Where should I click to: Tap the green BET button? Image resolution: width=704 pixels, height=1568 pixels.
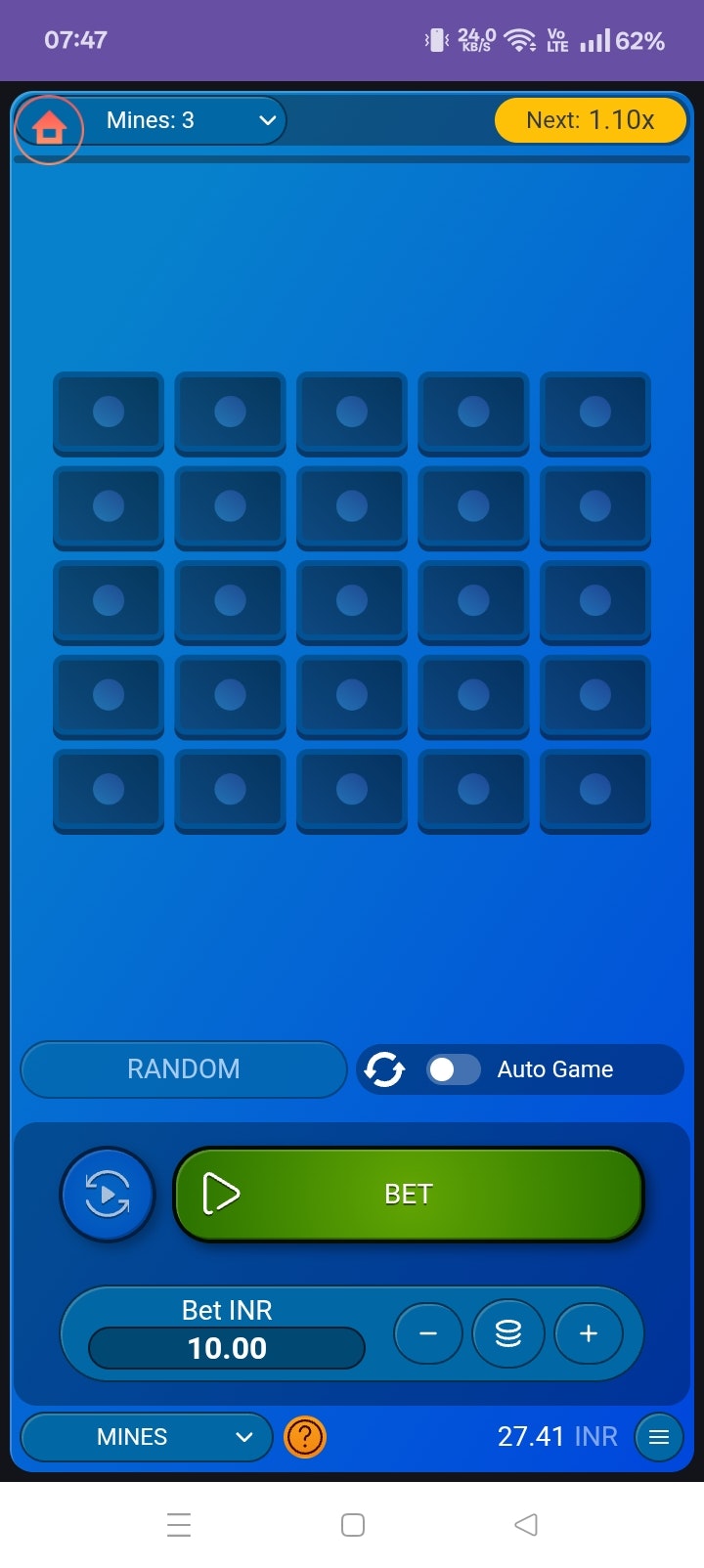(x=409, y=1195)
